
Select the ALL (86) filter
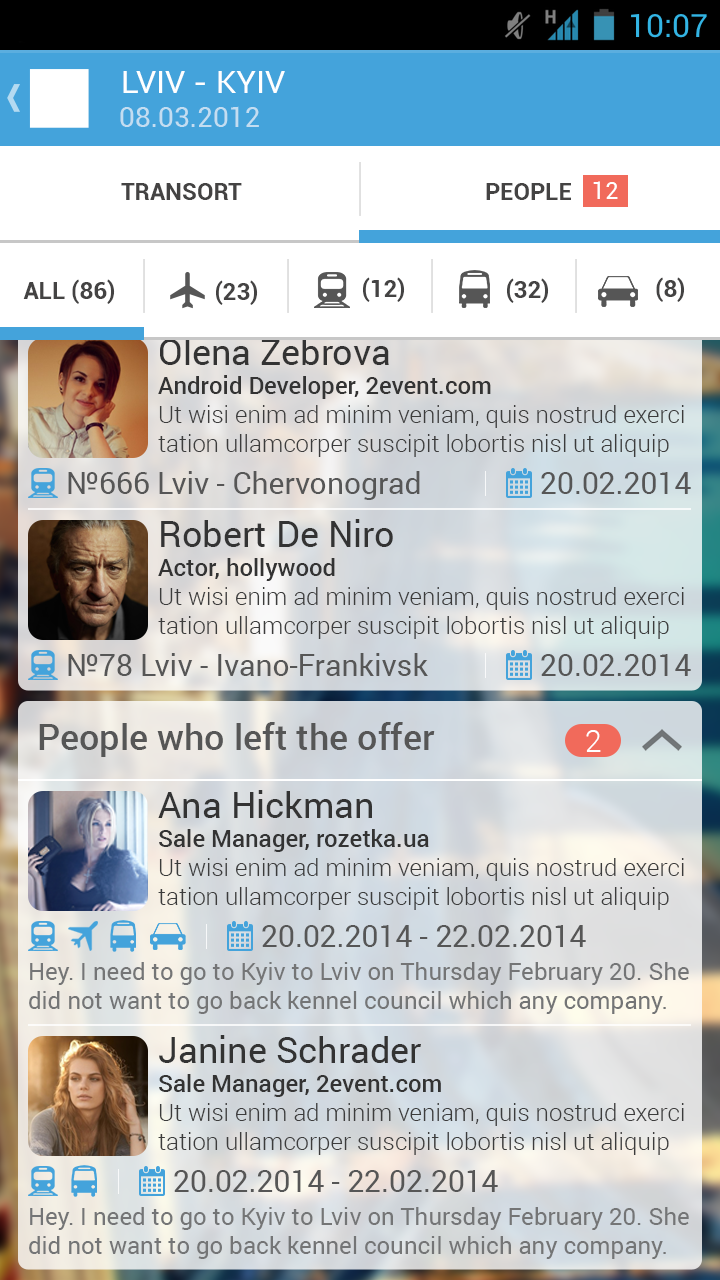tap(70, 291)
